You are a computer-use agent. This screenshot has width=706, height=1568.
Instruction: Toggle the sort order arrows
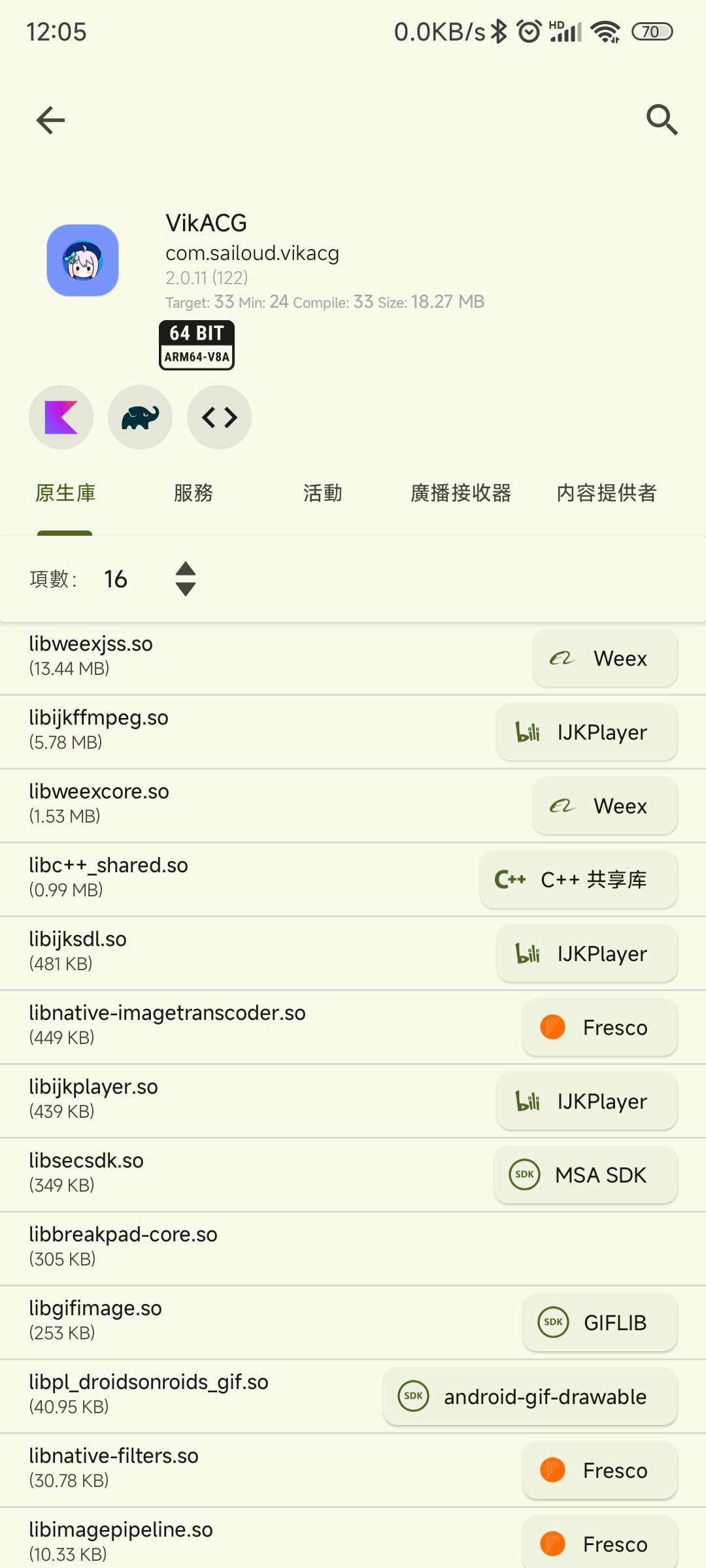point(186,579)
